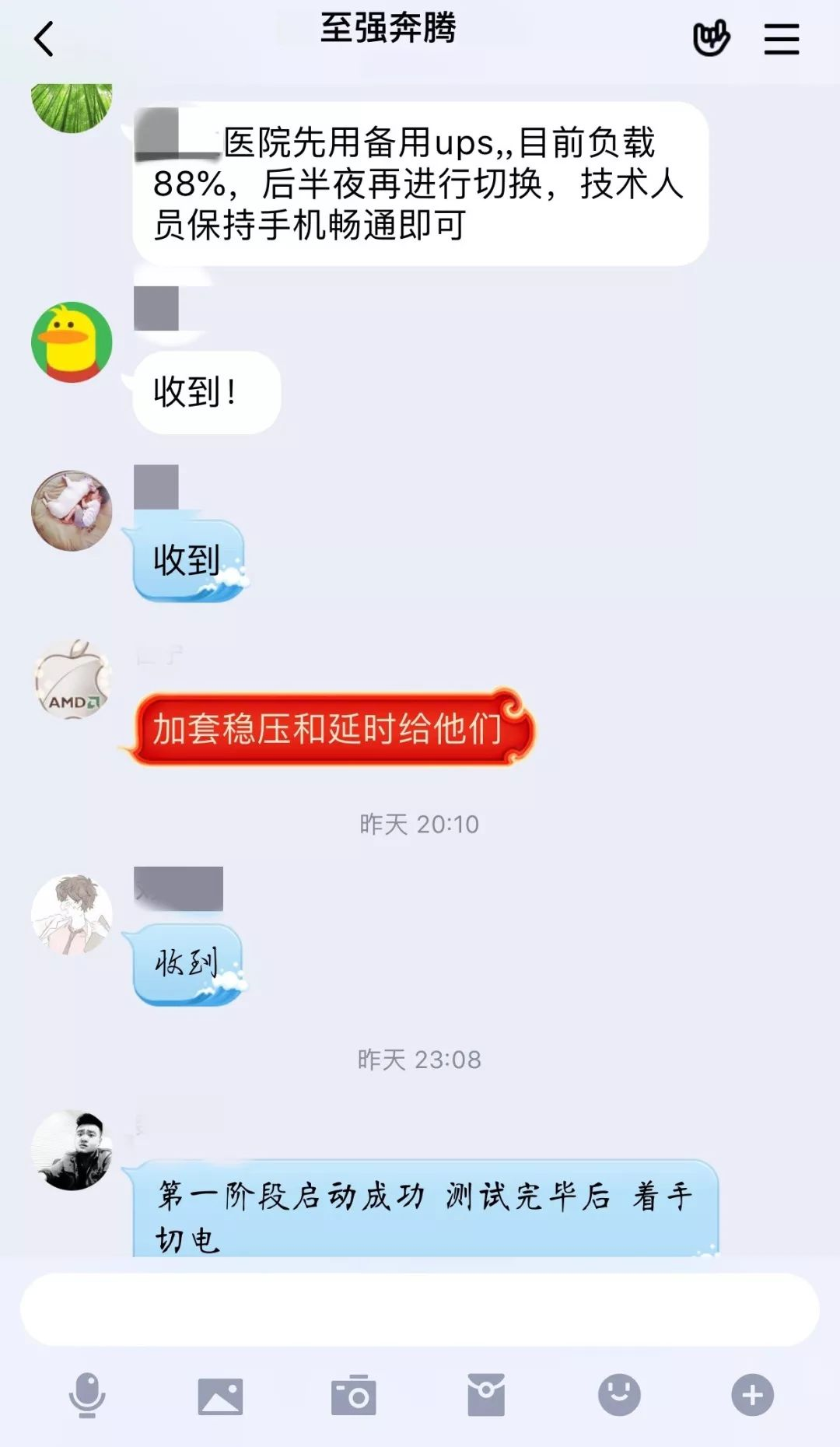Open the sketch girl avatar profile
Screen dimensions: 840x1447
coord(72,914)
